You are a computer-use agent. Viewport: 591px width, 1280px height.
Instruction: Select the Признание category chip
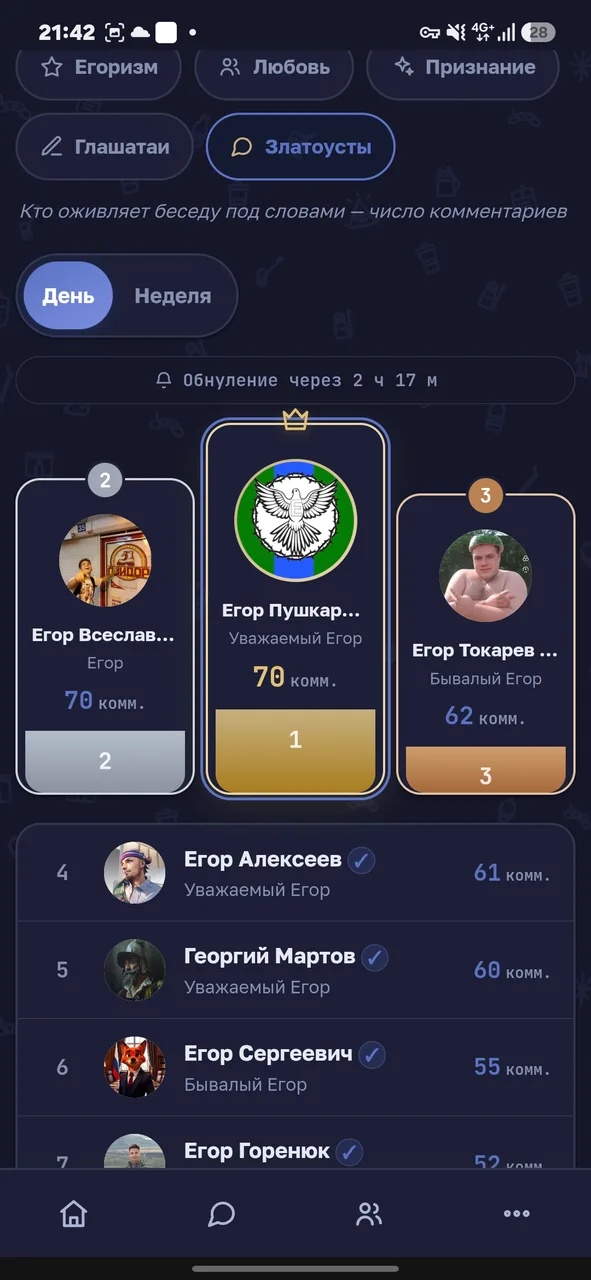[463, 67]
